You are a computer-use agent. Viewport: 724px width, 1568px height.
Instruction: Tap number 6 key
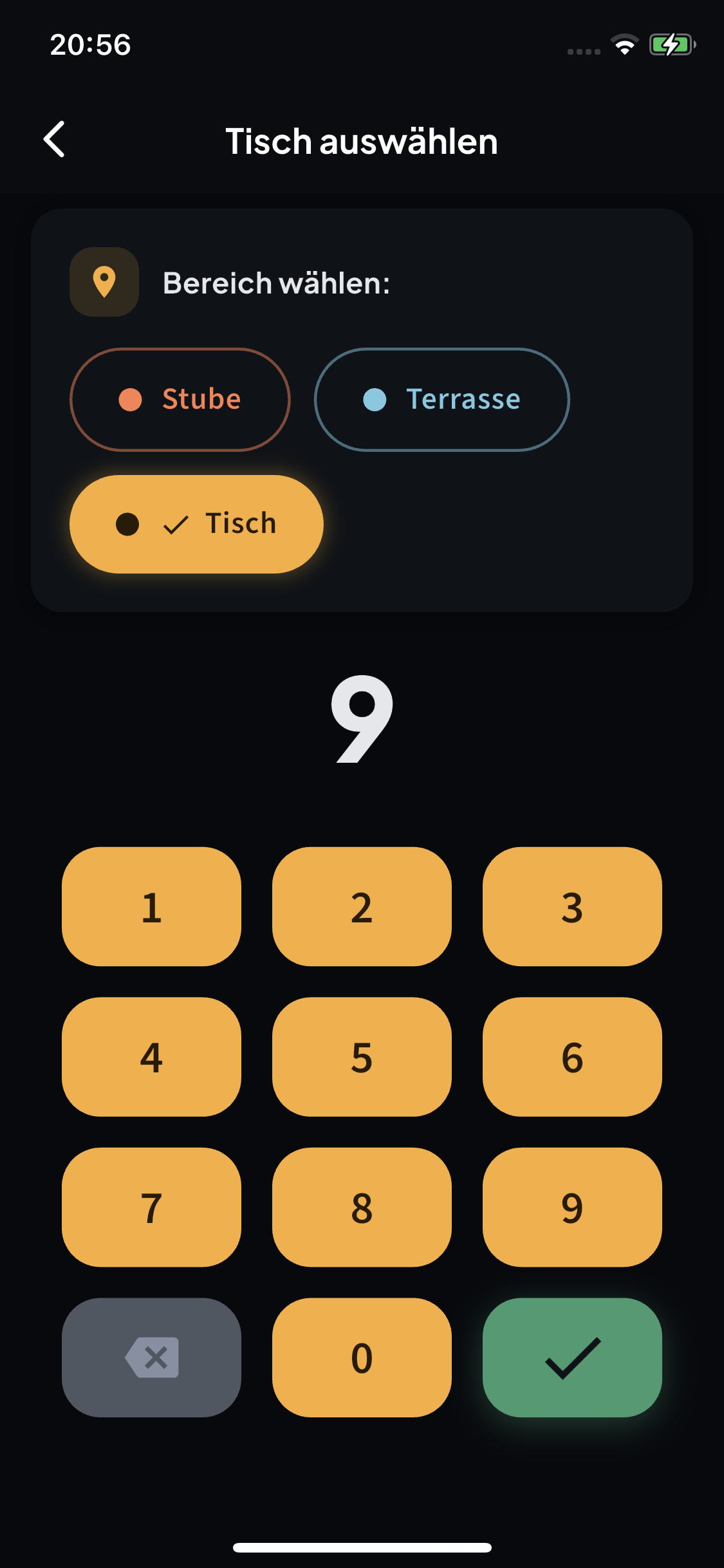(572, 1057)
